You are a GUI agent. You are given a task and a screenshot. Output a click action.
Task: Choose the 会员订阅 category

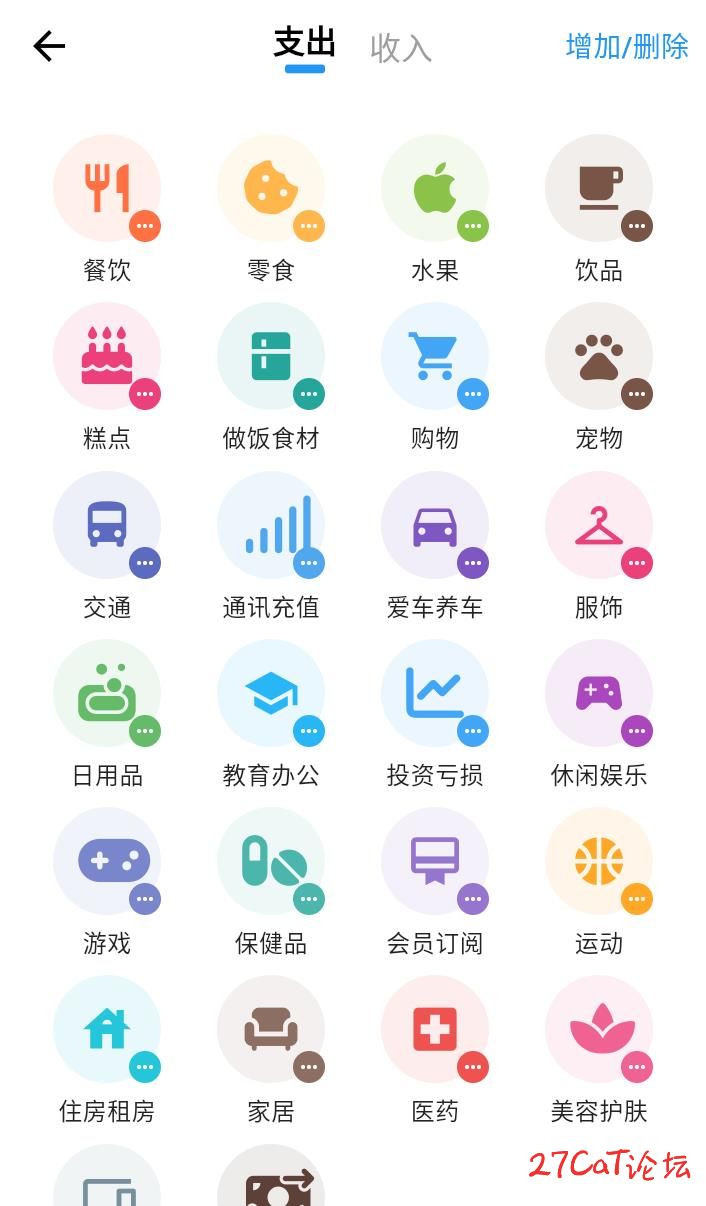[x=435, y=861]
